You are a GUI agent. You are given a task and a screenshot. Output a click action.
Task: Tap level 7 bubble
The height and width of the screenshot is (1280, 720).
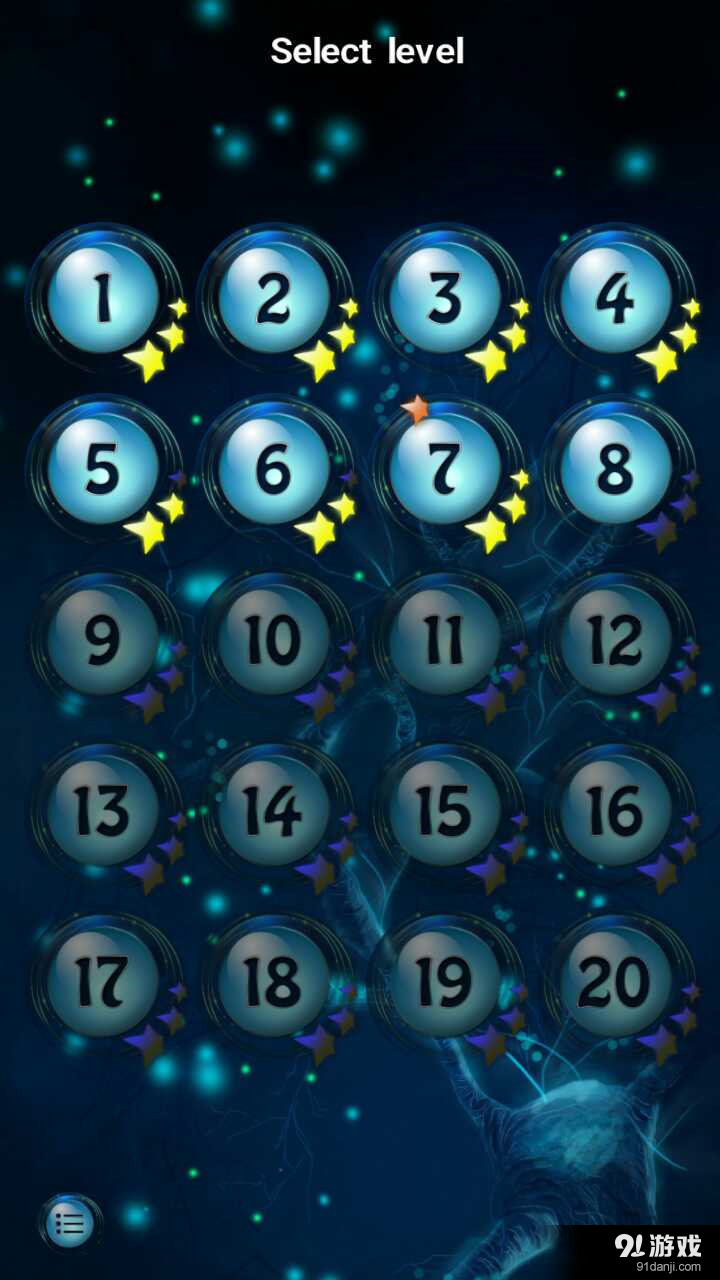445,468
